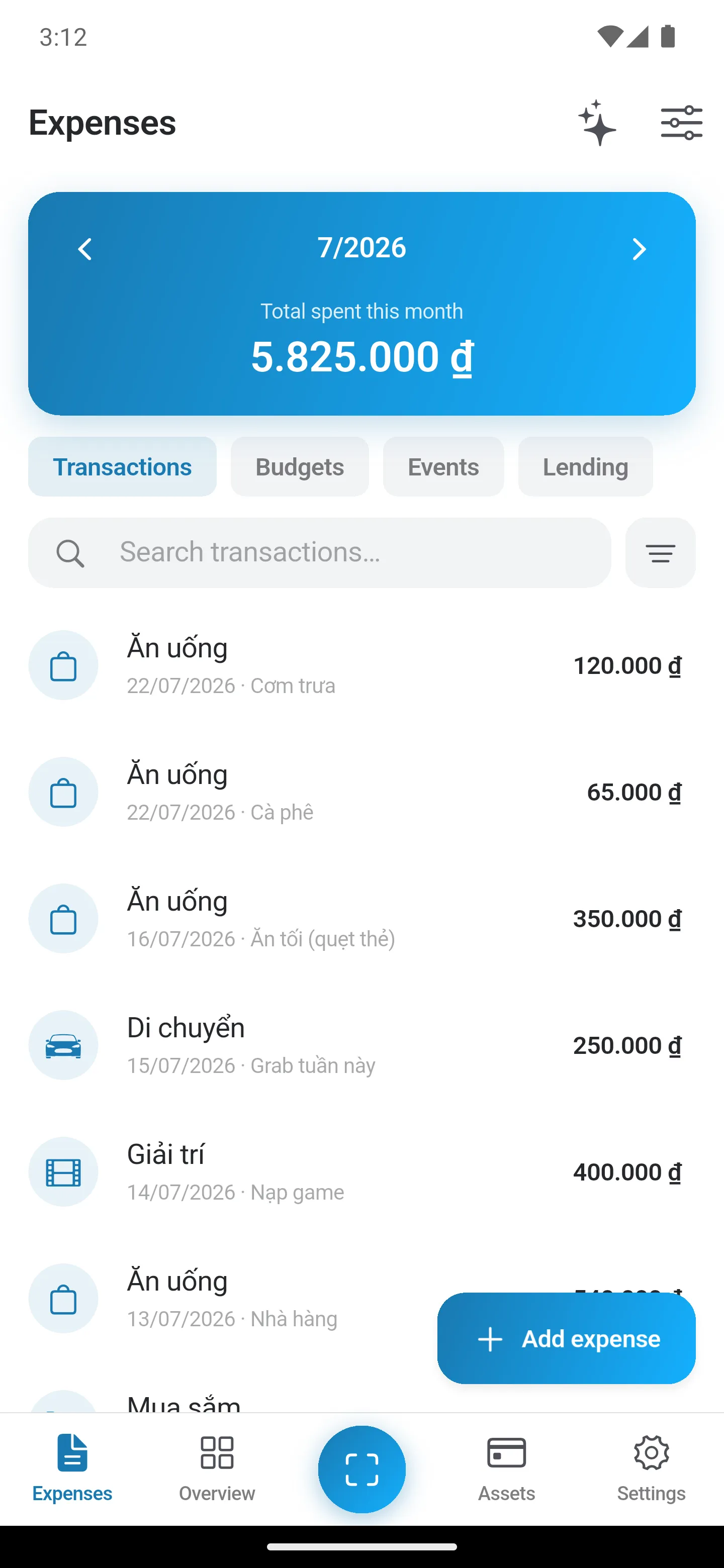This screenshot has height=1568, width=724.
Task: Open the center scan button
Action: 361,1469
